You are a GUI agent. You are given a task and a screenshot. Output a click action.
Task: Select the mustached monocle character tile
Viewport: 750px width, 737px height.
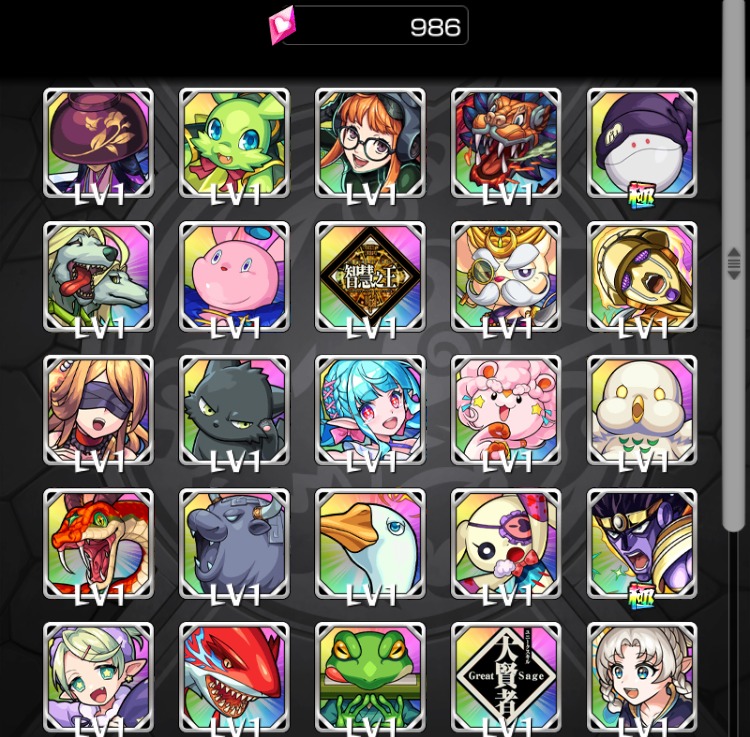(x=506, y=276)
